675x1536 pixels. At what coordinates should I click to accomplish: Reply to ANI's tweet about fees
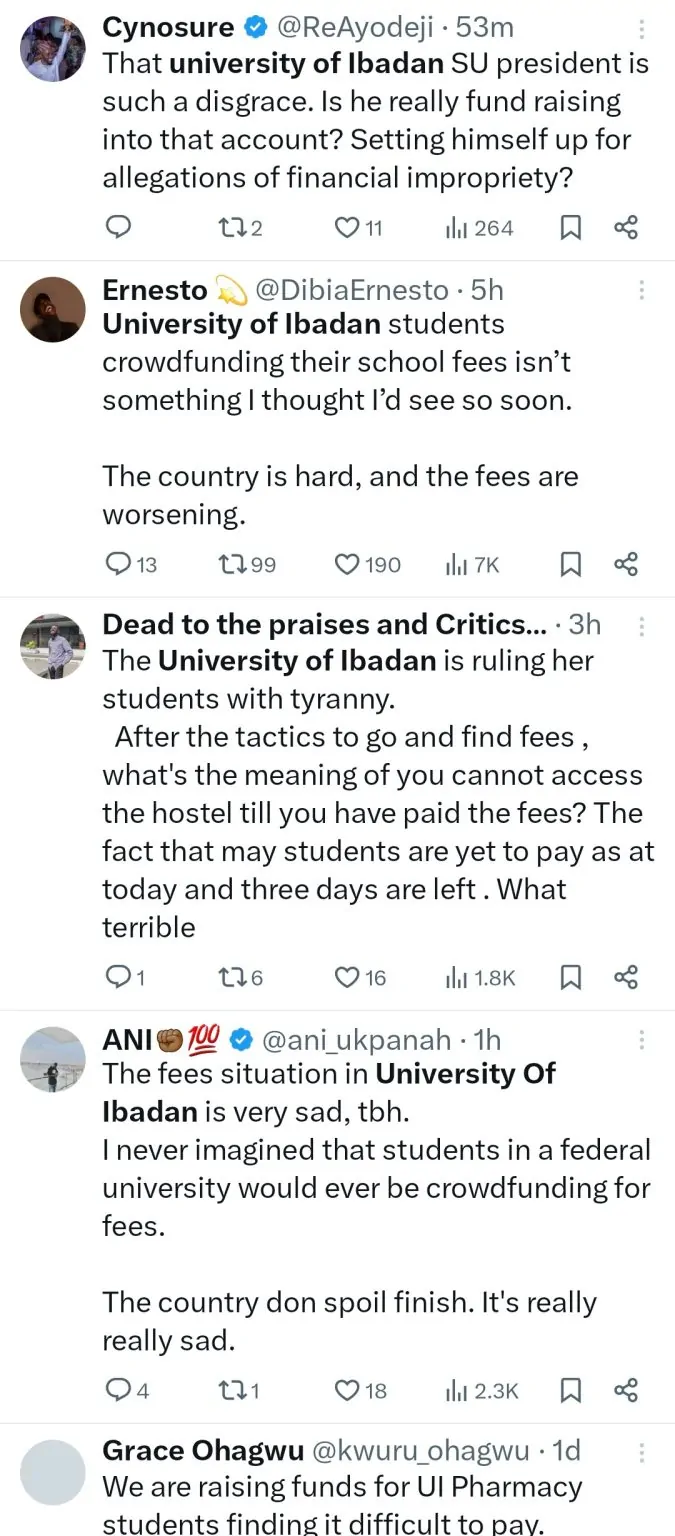click(119, 1390)
